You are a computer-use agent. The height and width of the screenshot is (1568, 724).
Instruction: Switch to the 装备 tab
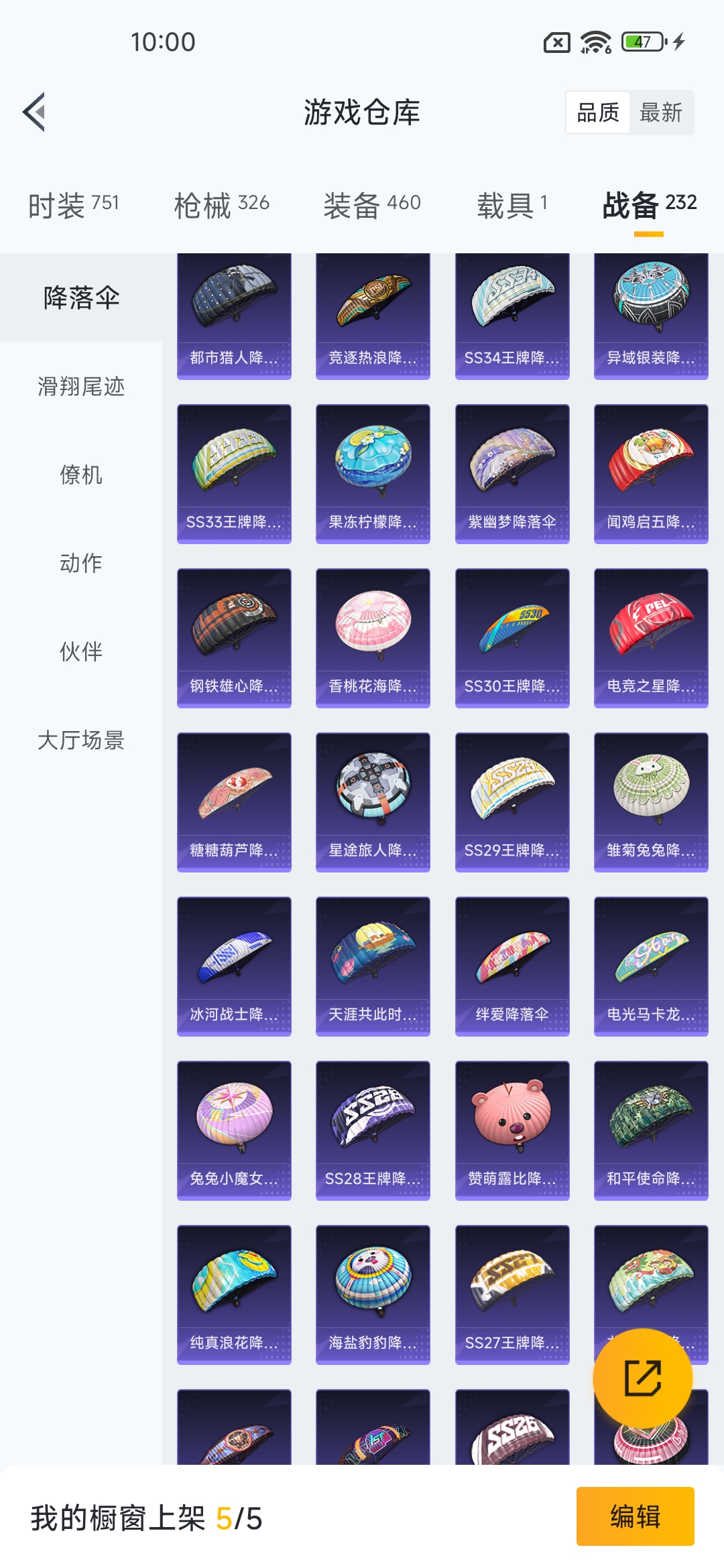[x=371, y=204]
